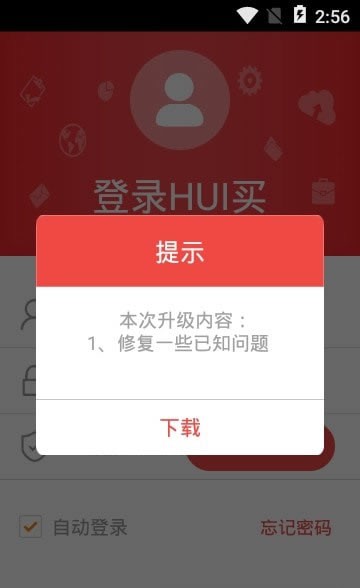The height and width of the screenshot is (588, 360).
Task: Toggle the 自动登录 checkbox
Action: click(x=30, y=526)
